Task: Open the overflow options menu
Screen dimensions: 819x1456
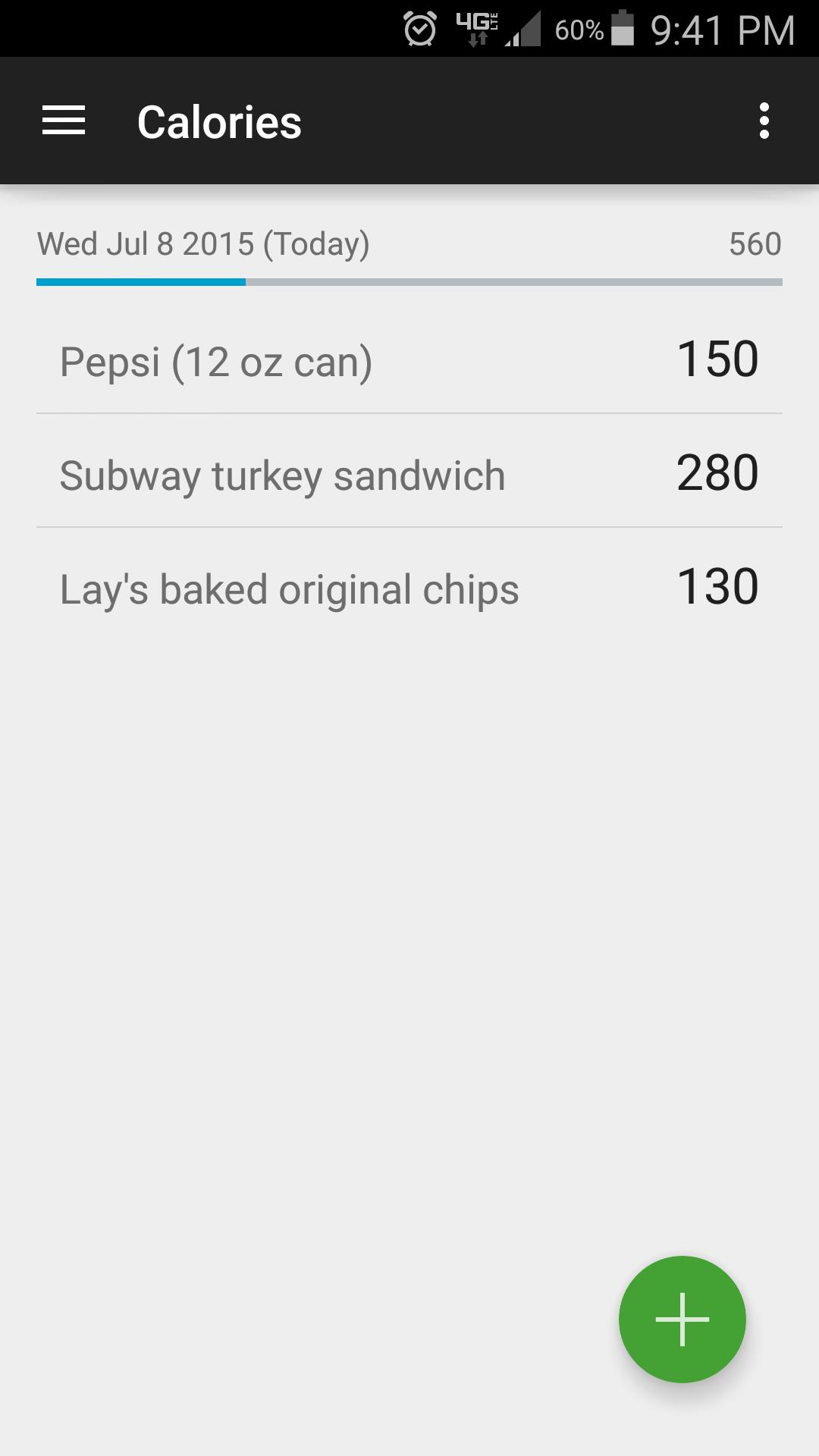Action: [764, 120]
